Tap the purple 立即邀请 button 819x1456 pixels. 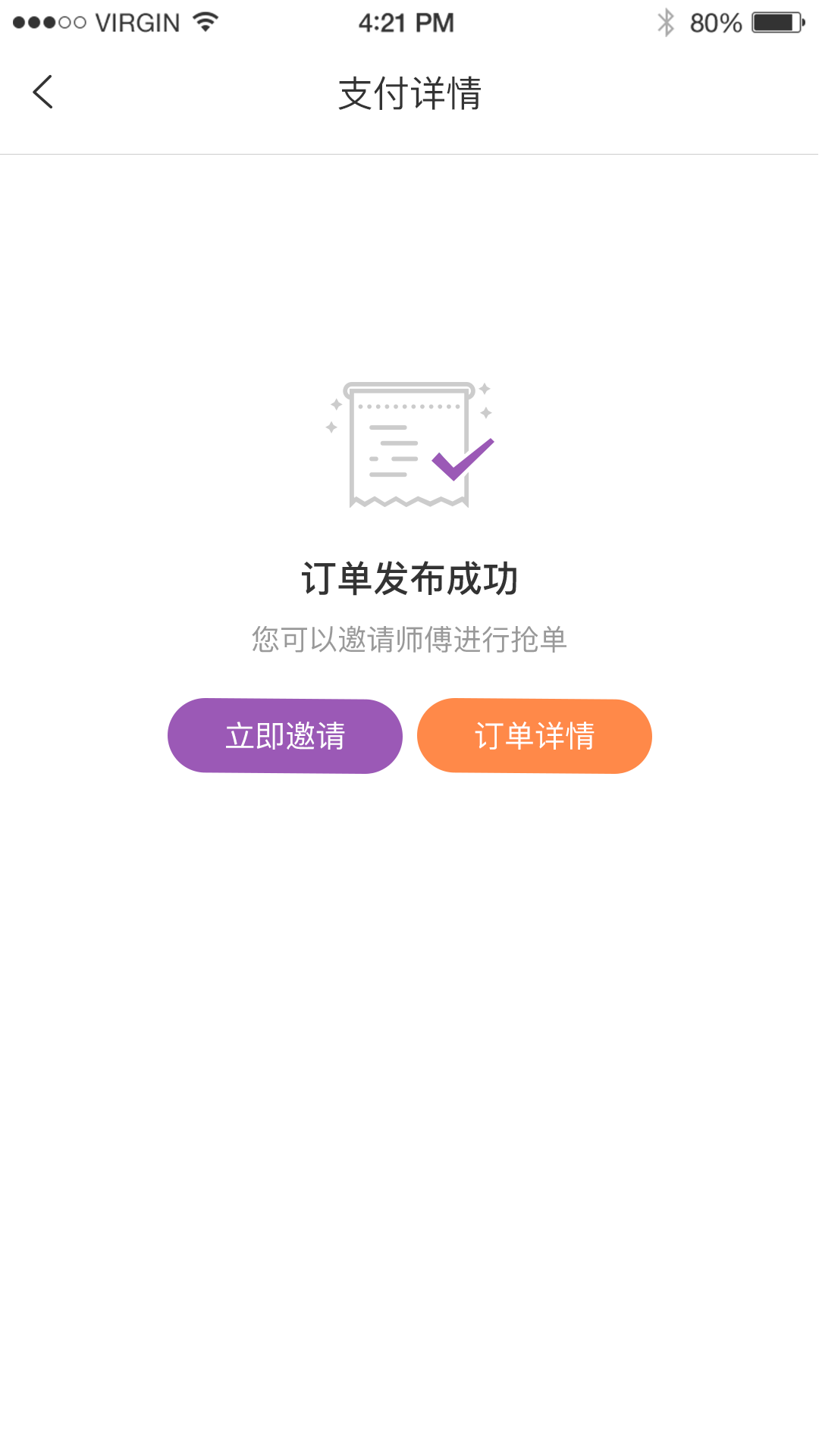(x=284, y=736)
